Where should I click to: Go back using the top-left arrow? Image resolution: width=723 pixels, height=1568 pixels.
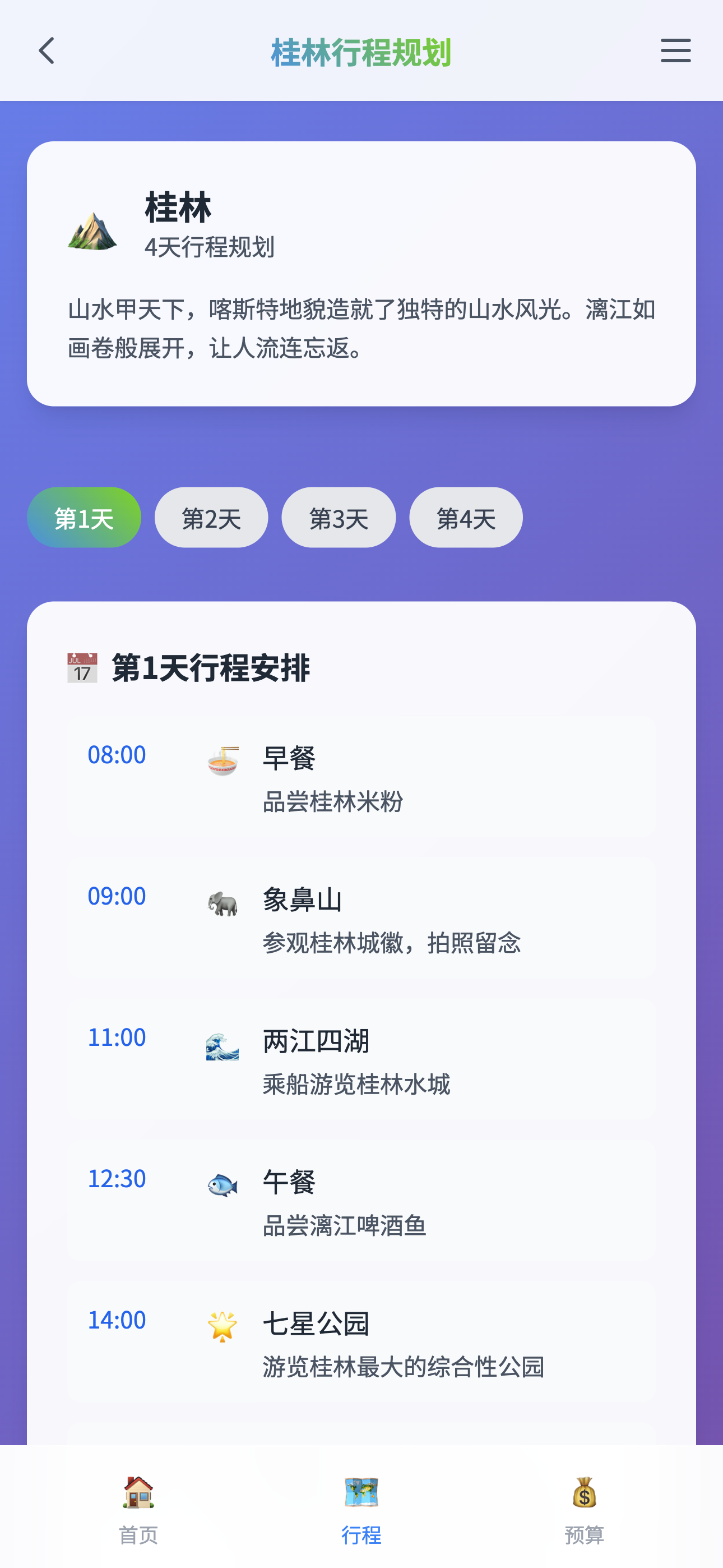47,50
